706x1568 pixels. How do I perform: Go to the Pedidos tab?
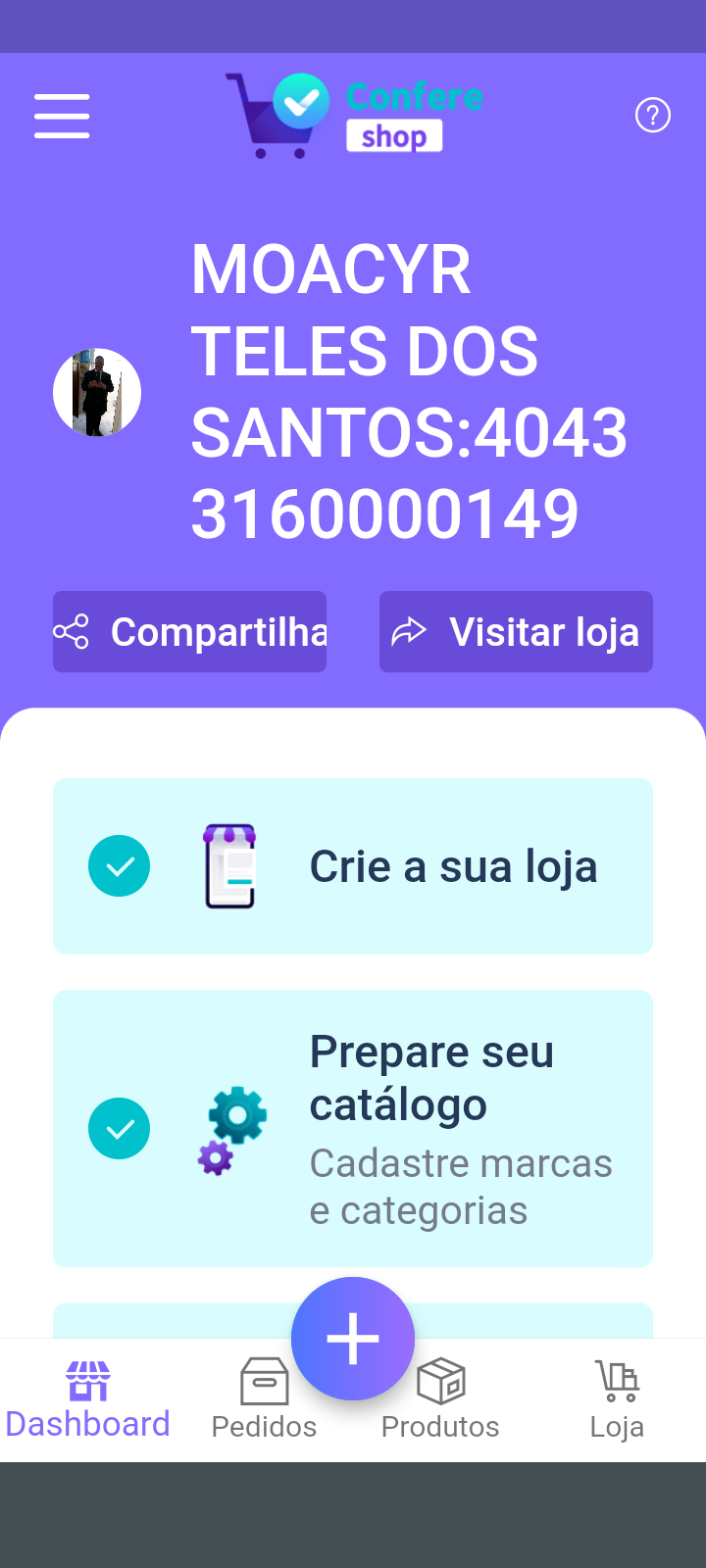264,1401
